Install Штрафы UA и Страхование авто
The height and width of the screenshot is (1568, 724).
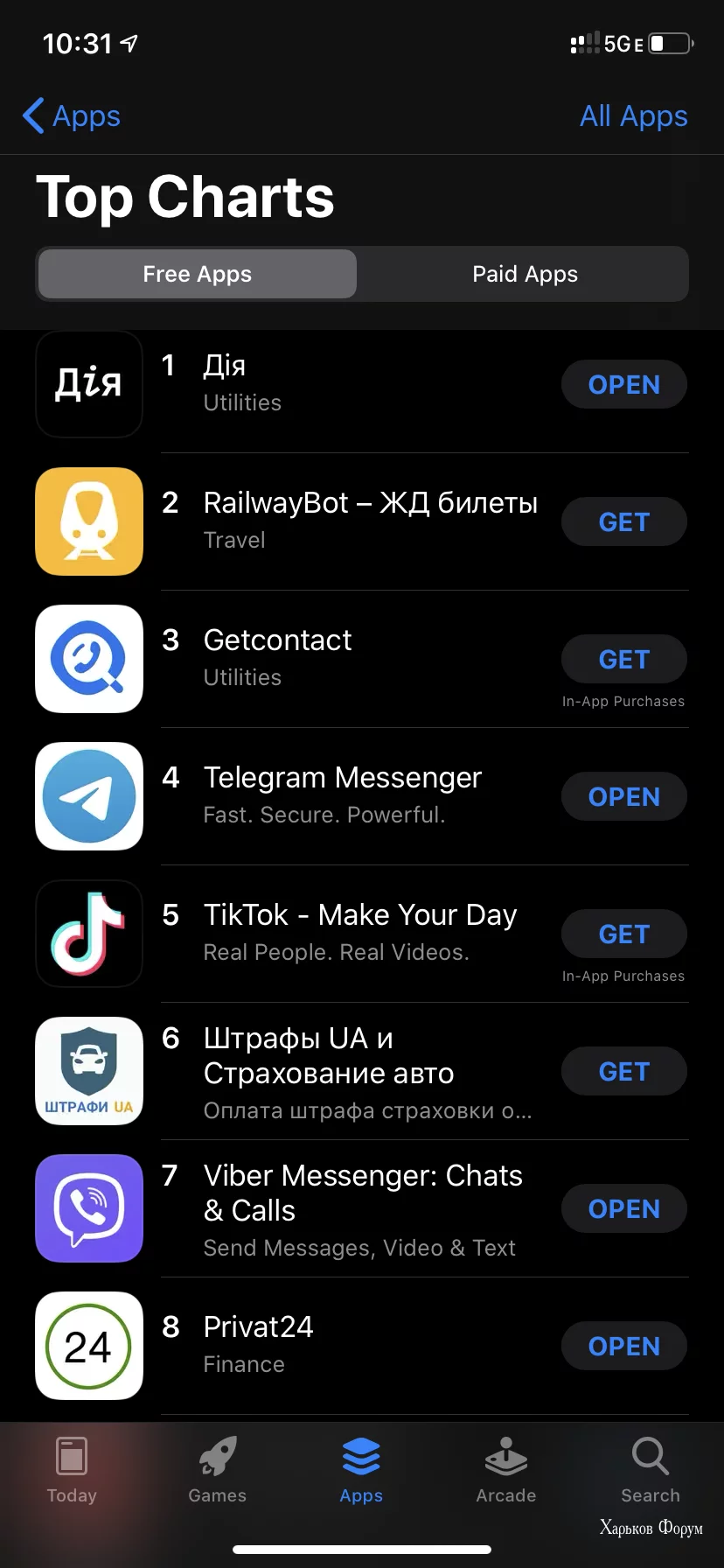[x=623, y=1072]
